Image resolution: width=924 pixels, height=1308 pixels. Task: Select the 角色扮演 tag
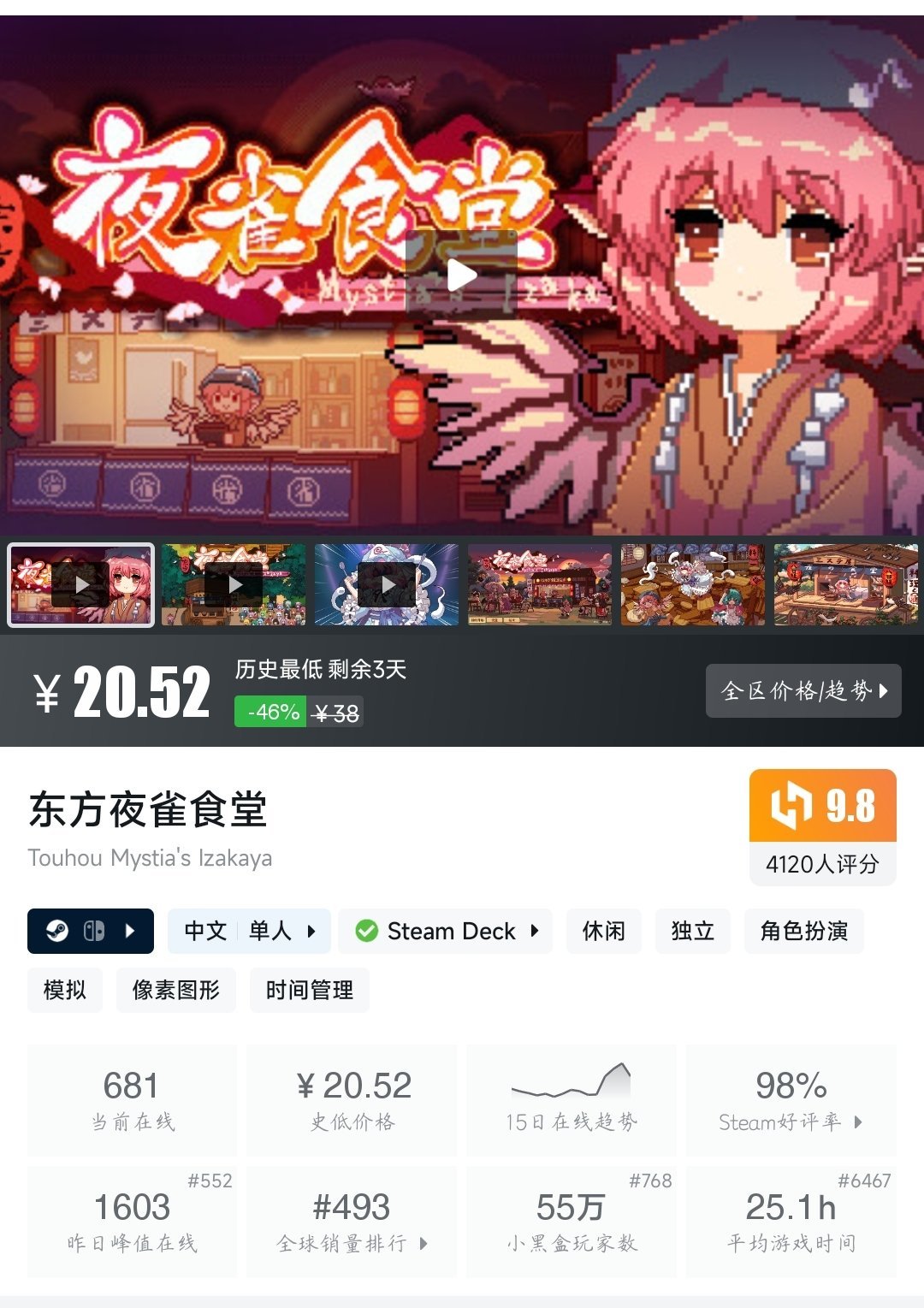pyautogui.click(x=803, y=931)
